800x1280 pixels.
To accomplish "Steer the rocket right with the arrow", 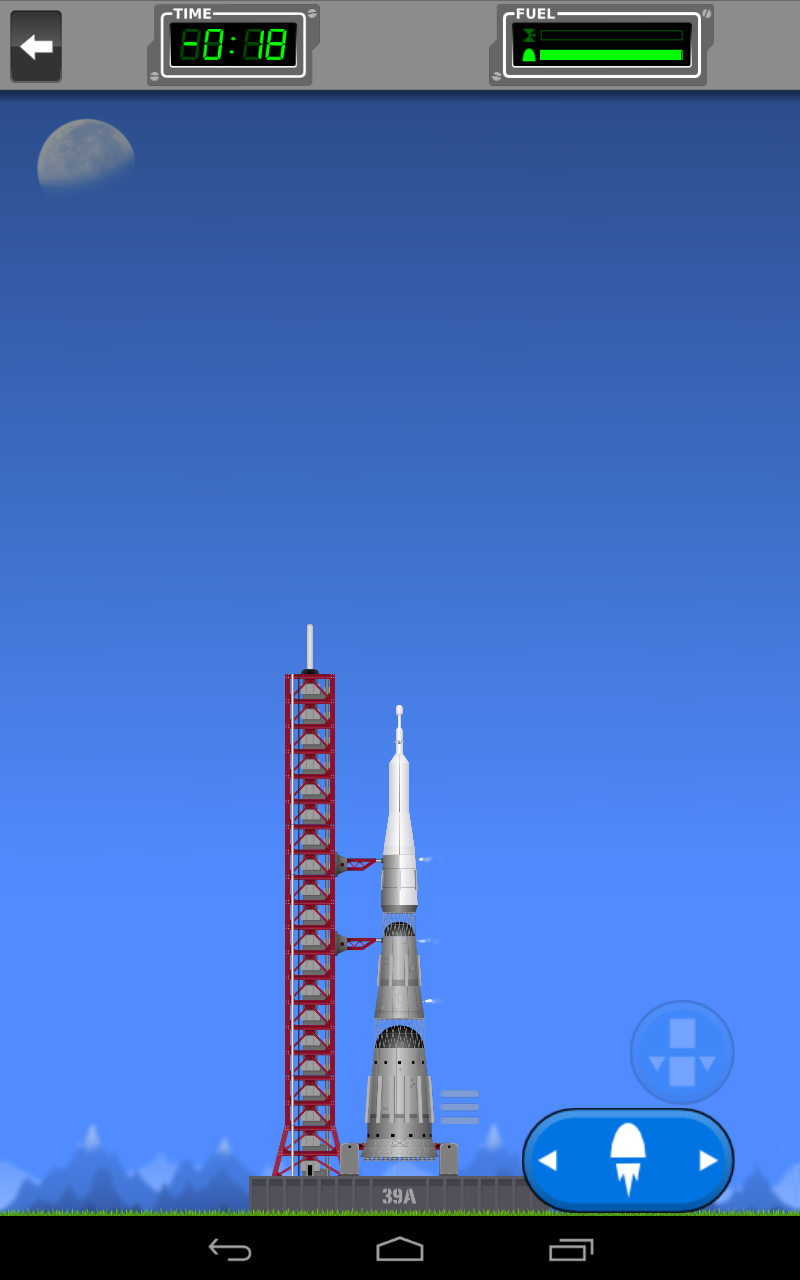I will [x=708, y=1161].
